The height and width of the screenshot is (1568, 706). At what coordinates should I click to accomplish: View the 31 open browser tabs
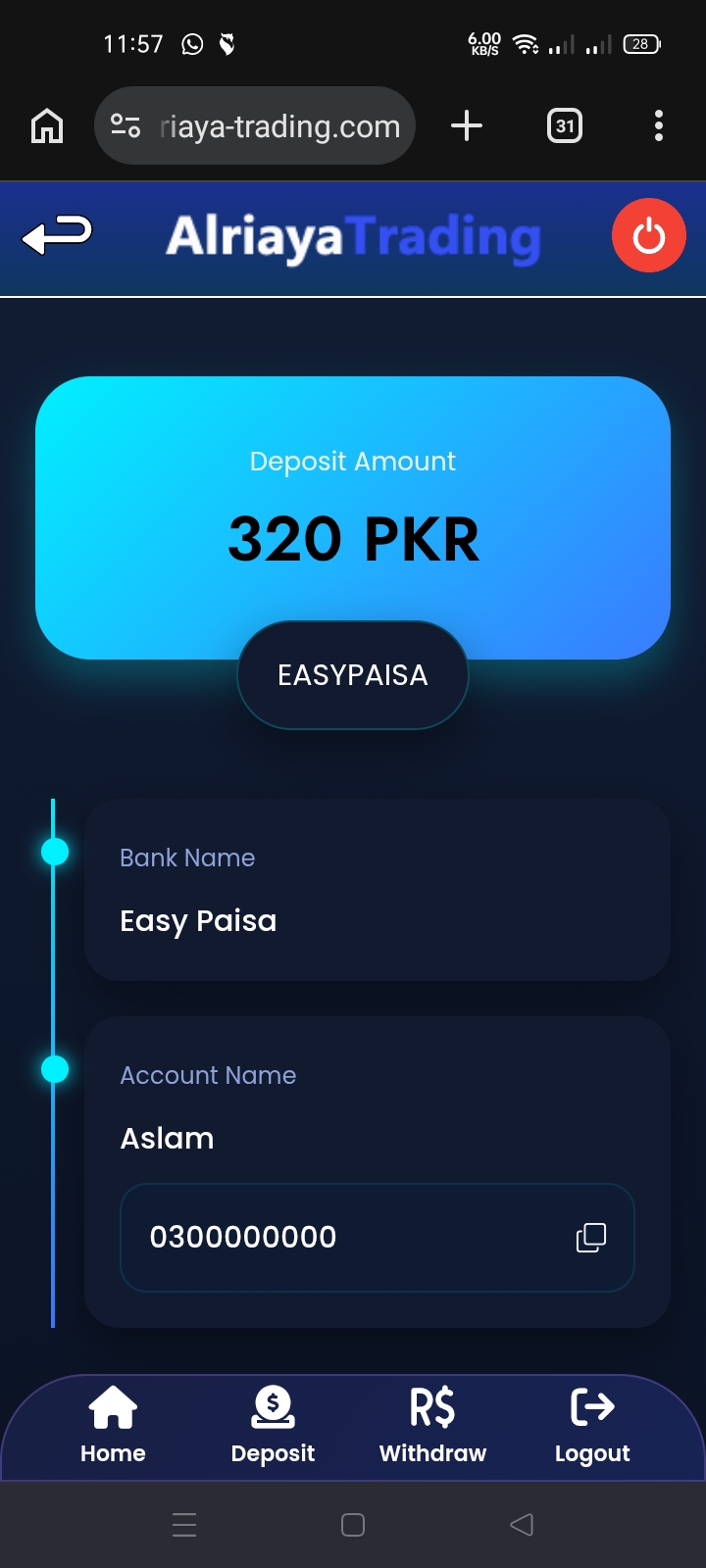click(x=564, y=125)
